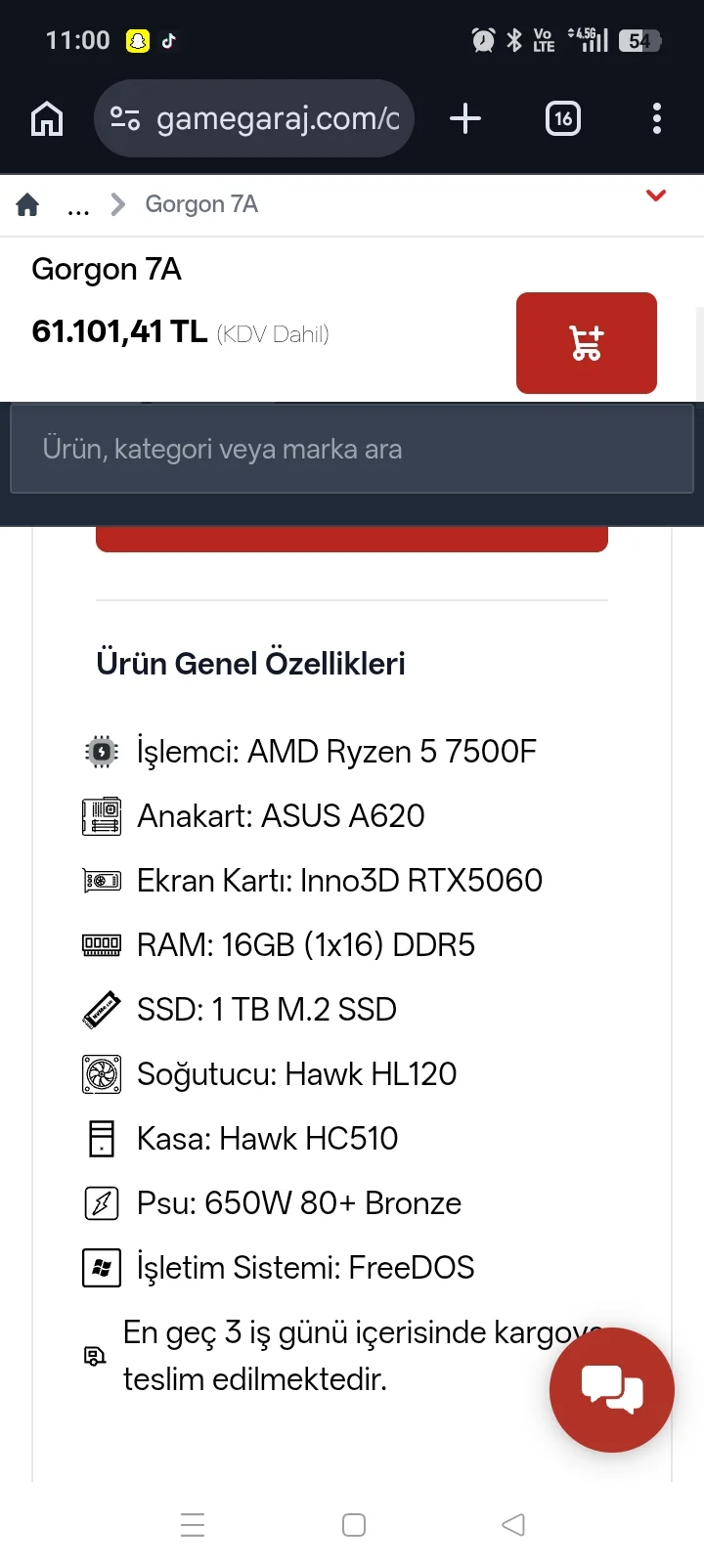Go to the site home via breadcrumb house icon
704x1568 pixels.
[27, 204]
